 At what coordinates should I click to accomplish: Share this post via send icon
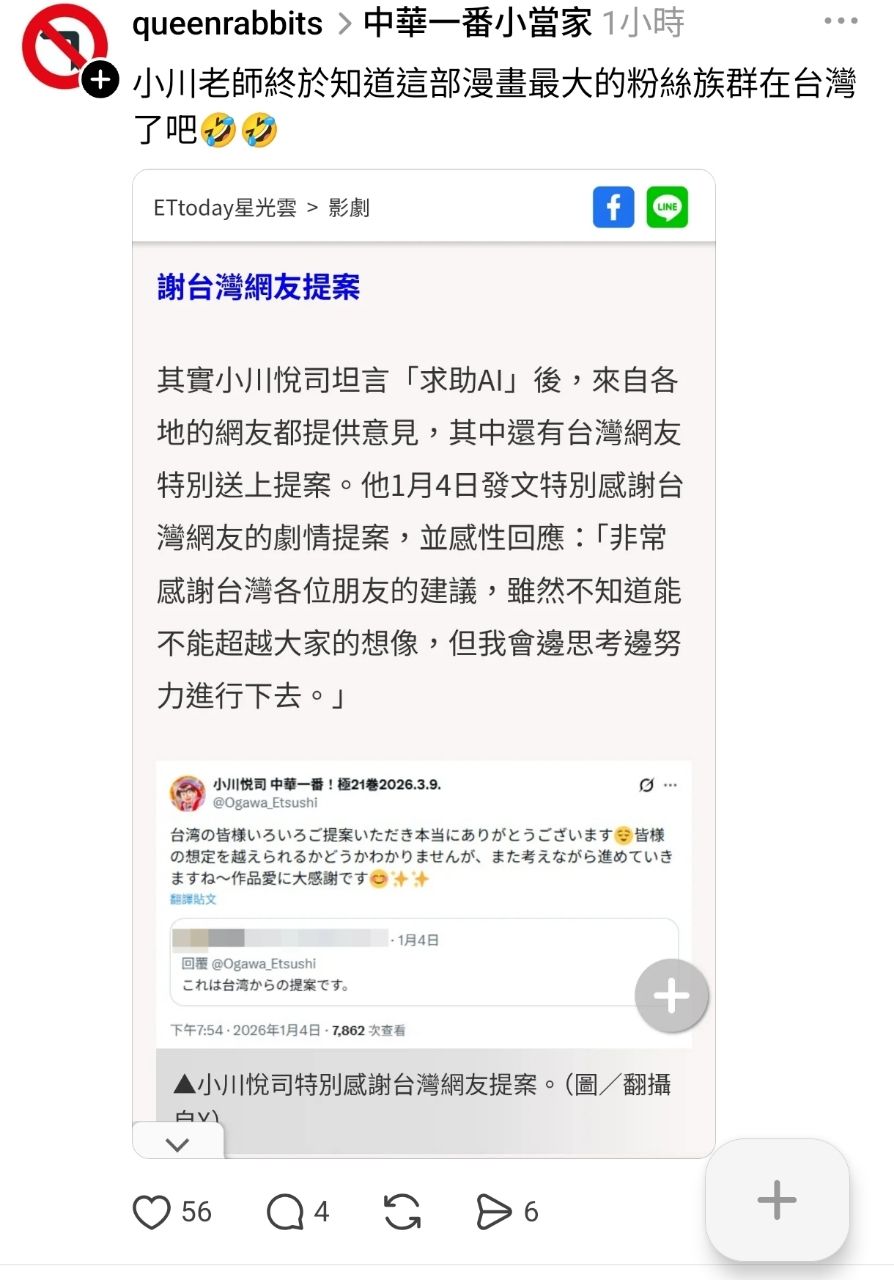494,1212
